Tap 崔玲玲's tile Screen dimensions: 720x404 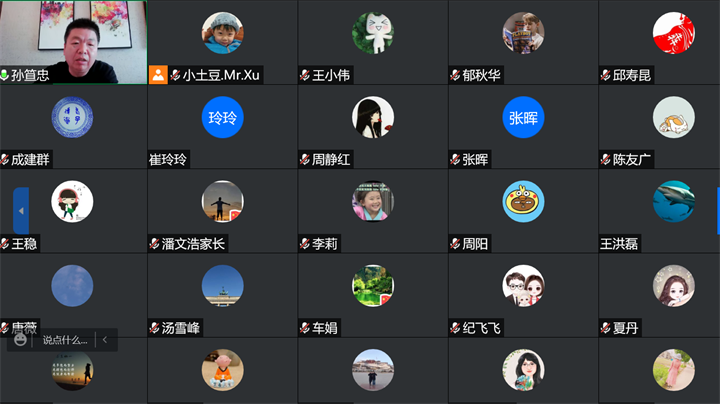[x=222, y=126]
